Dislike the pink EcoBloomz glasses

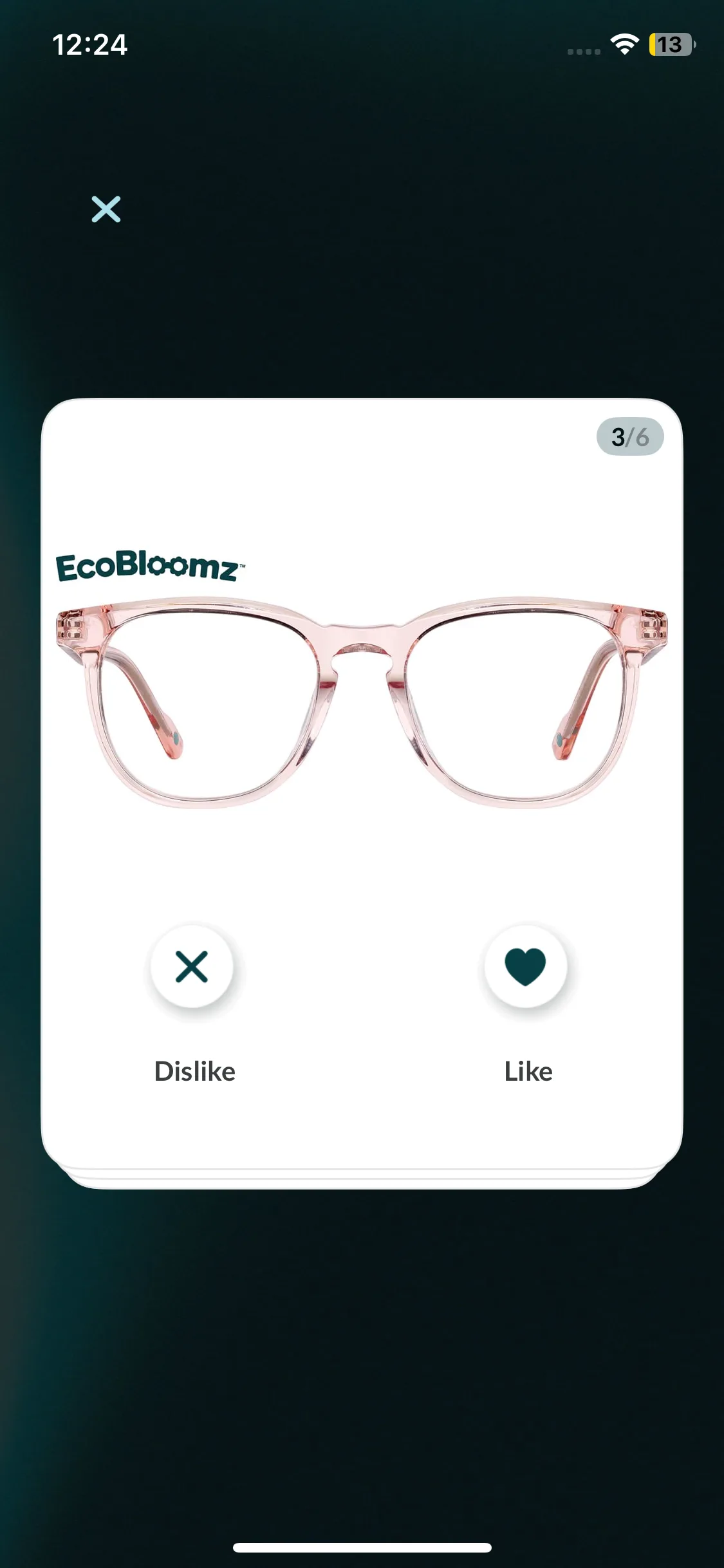(x=192, y=966)
